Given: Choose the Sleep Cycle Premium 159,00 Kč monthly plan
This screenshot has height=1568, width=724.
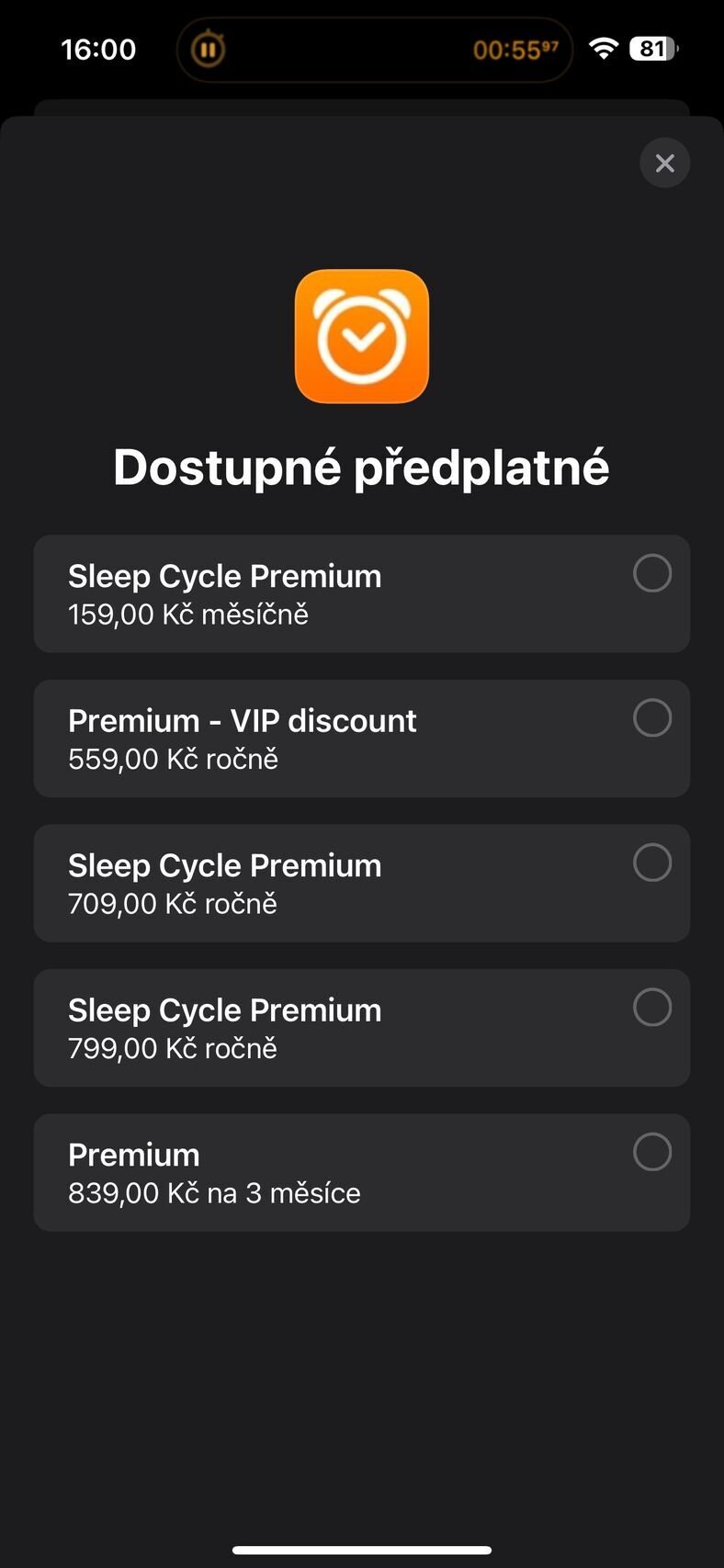Looking at the screenshot, I should click(362, 593).
